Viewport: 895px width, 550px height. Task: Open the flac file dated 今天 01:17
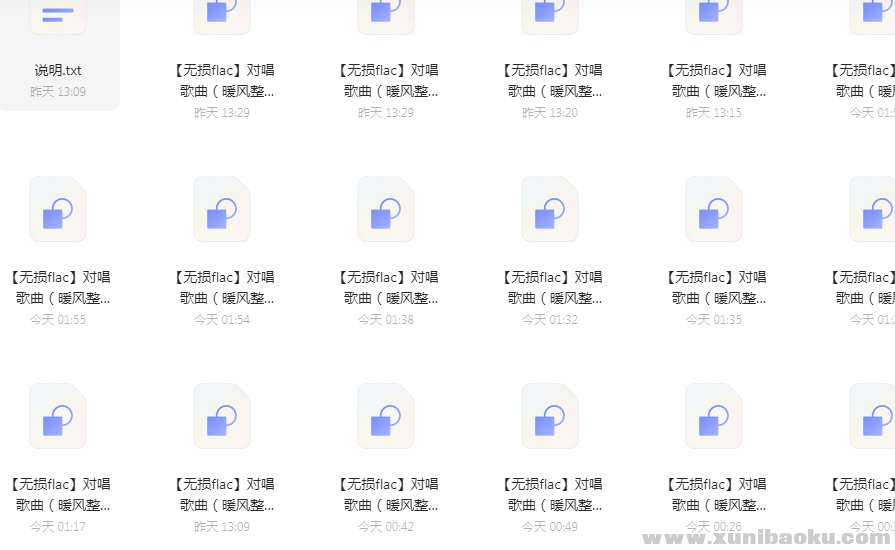click(x=58, y=416)
